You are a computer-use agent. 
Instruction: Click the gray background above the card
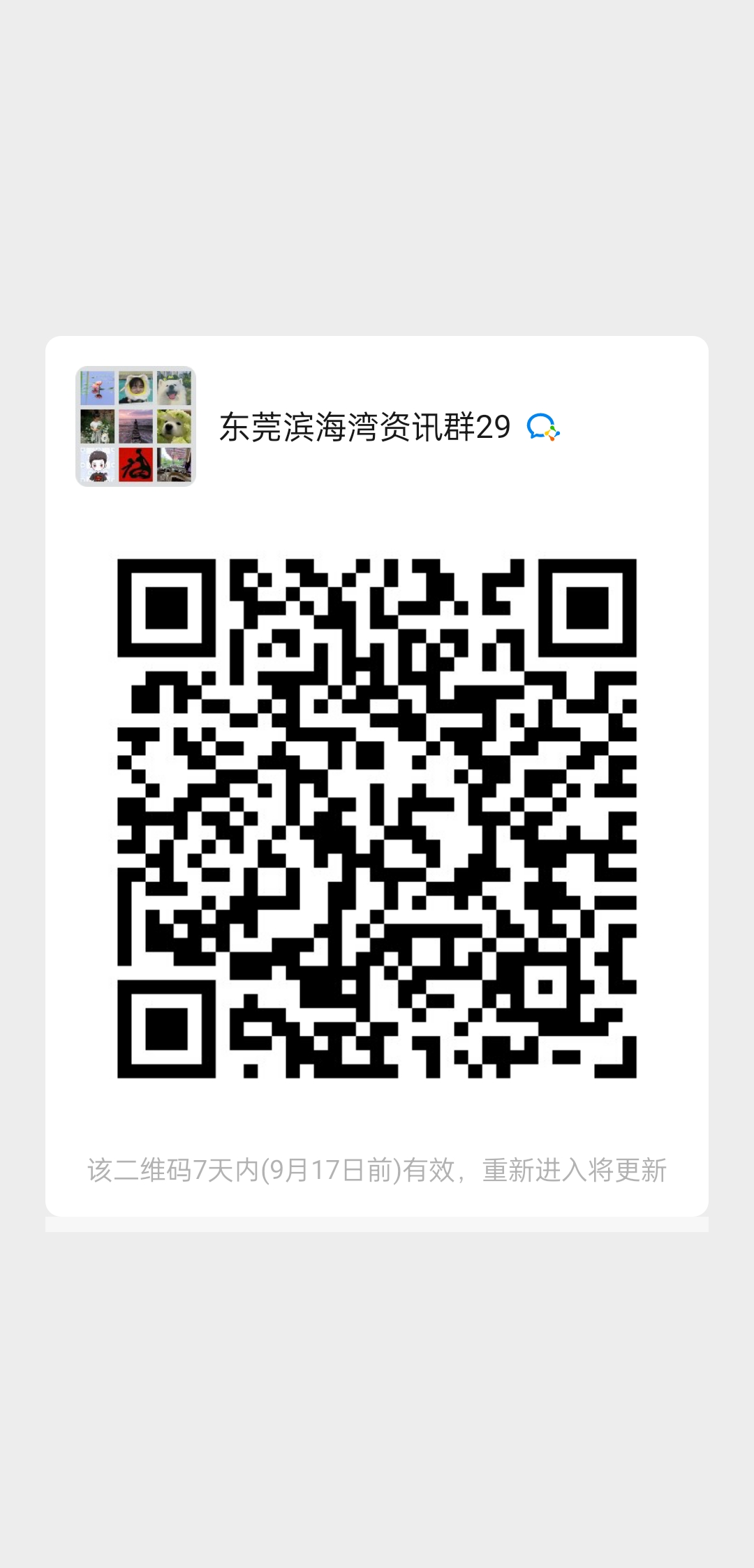tap(377, 175)
